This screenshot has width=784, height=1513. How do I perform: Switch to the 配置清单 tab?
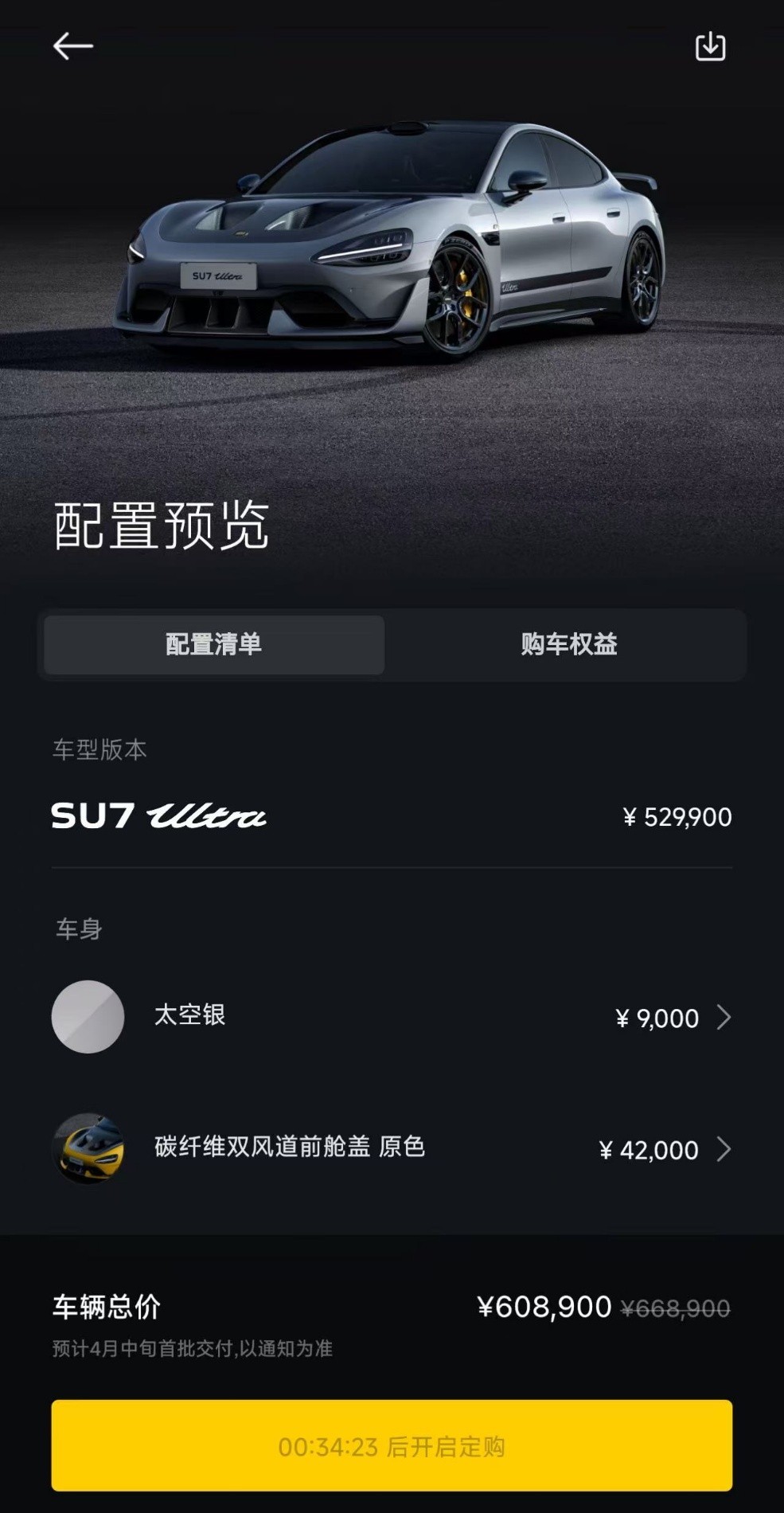tap(214, 644)
